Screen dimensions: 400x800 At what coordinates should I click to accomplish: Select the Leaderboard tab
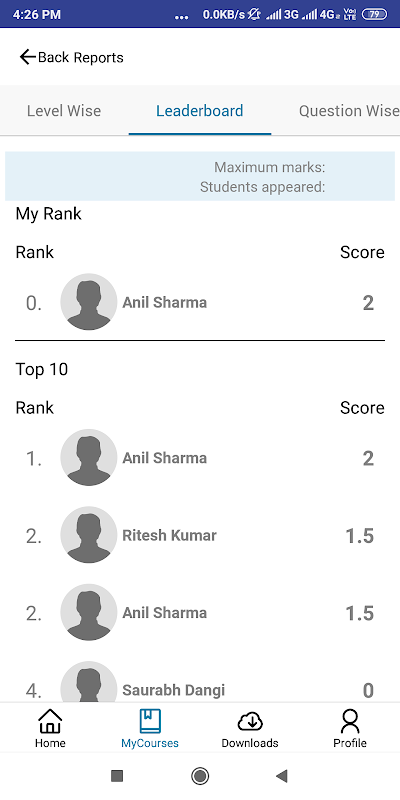pos(199,111)
